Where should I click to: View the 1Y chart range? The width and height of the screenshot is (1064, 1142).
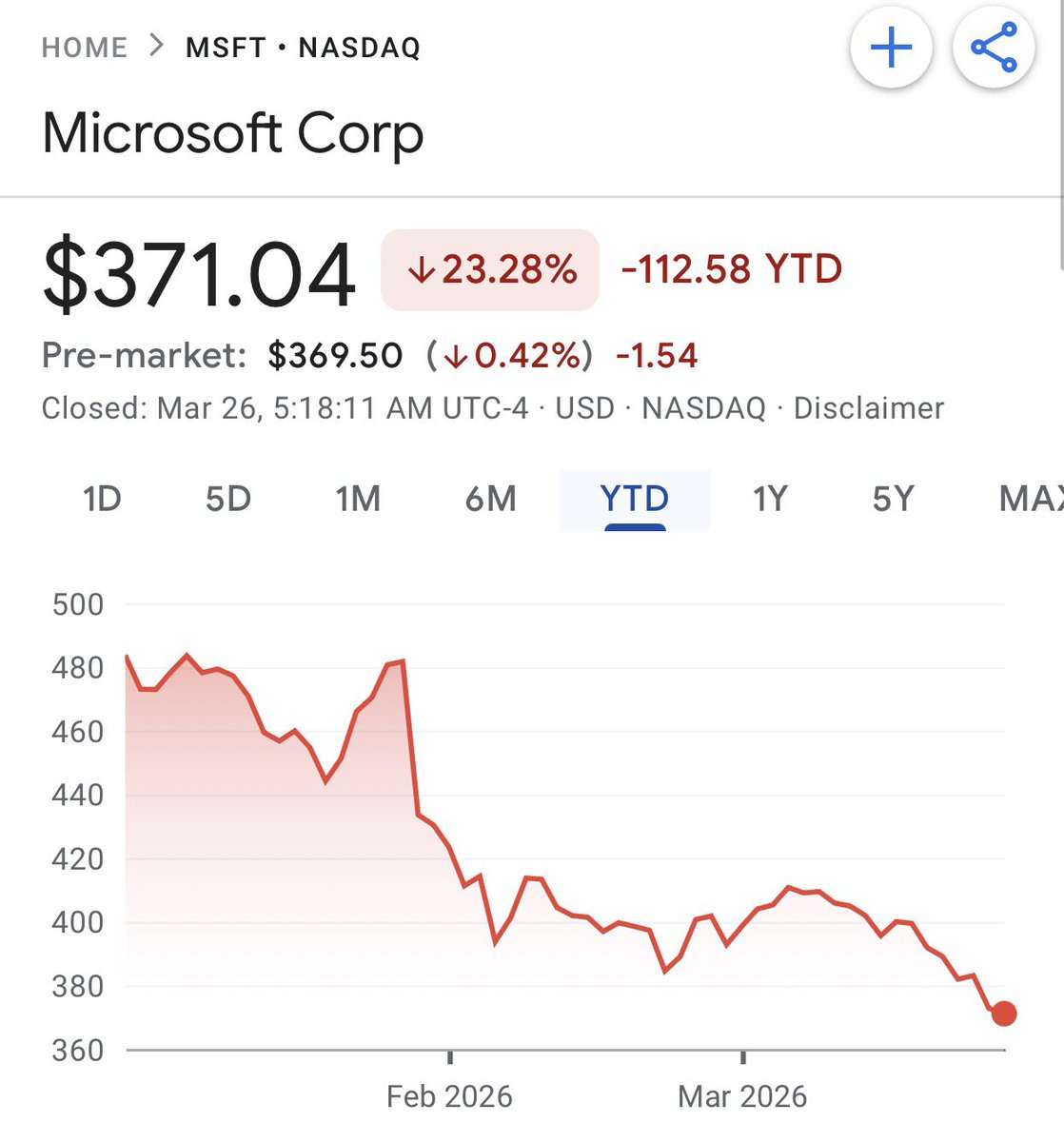click(x=770, y=499)
